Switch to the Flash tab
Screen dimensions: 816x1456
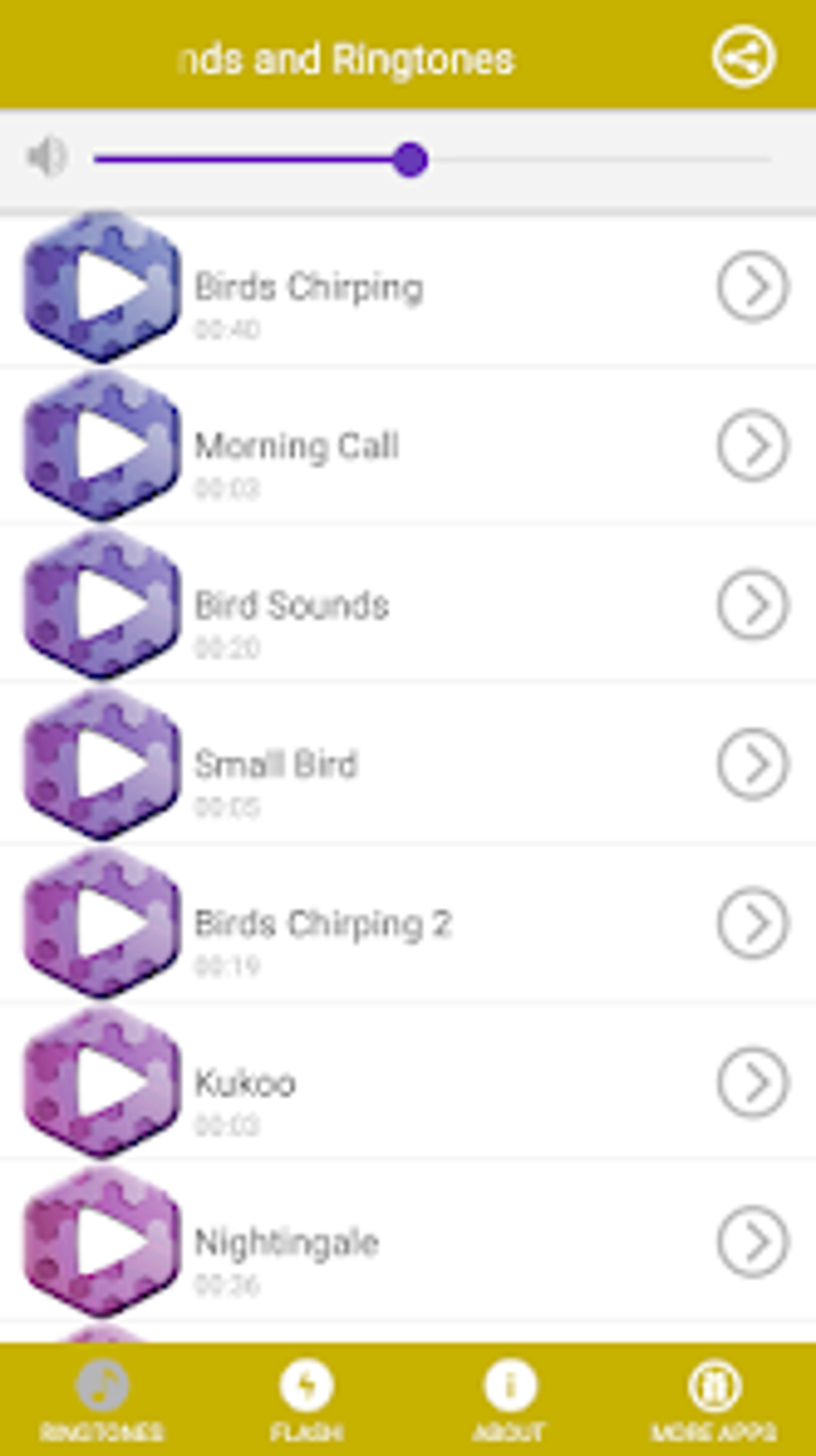click(306, 1400)
